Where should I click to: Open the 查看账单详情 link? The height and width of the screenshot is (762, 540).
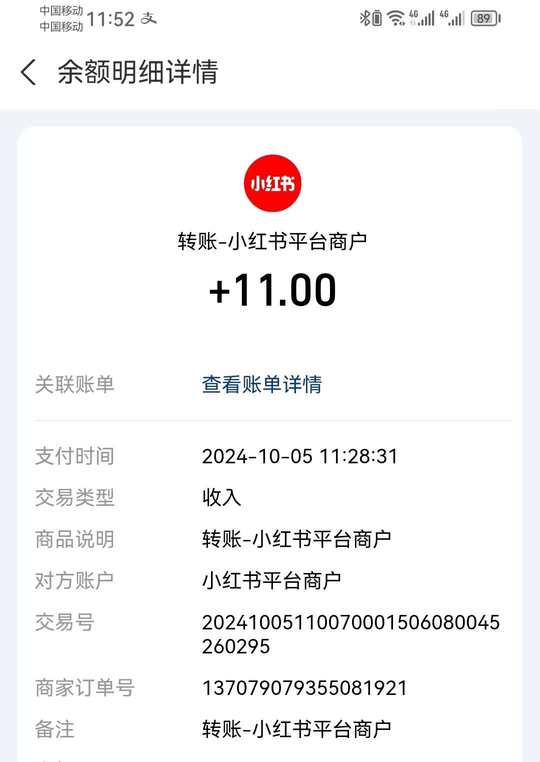[x=261, y=384]
